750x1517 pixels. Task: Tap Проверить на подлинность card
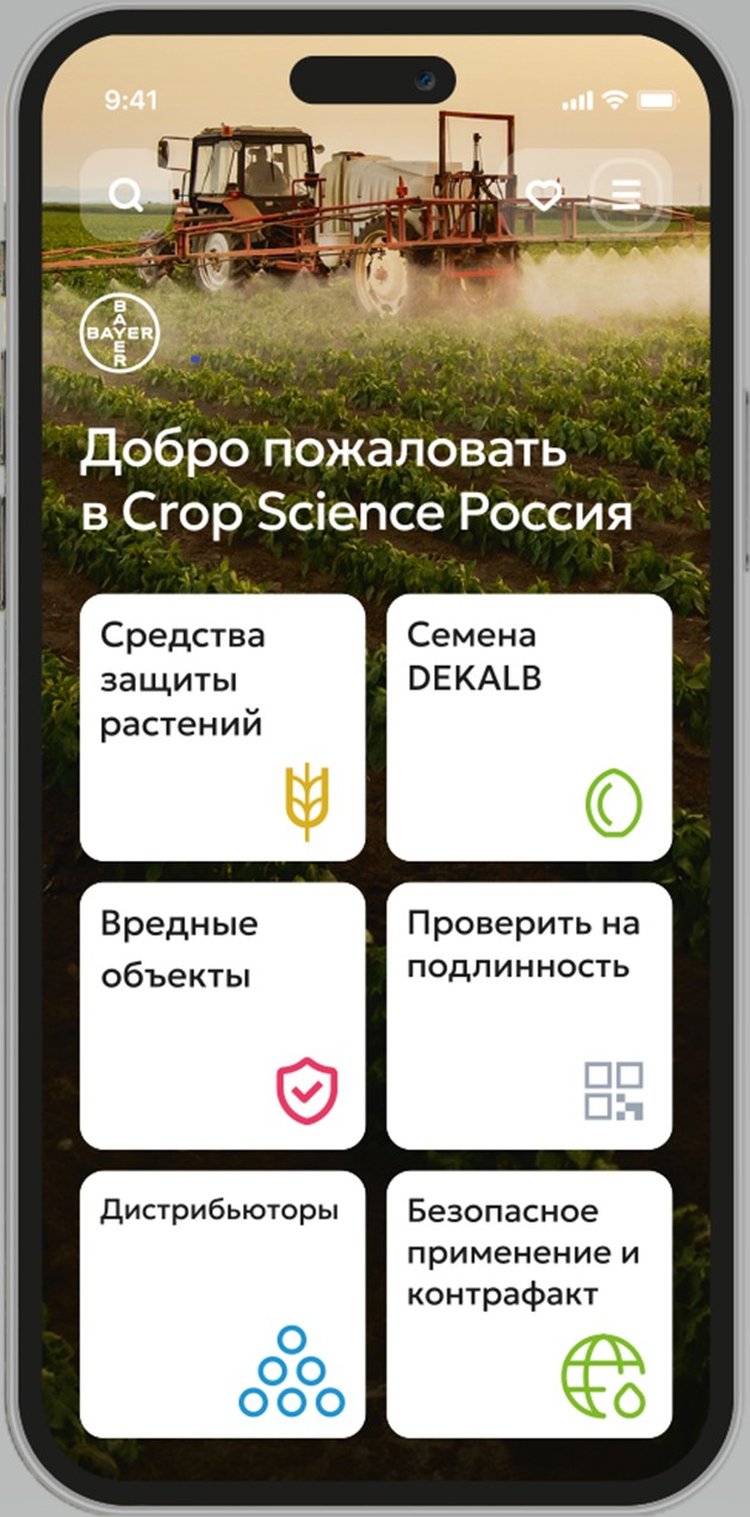coord(529,1016)
